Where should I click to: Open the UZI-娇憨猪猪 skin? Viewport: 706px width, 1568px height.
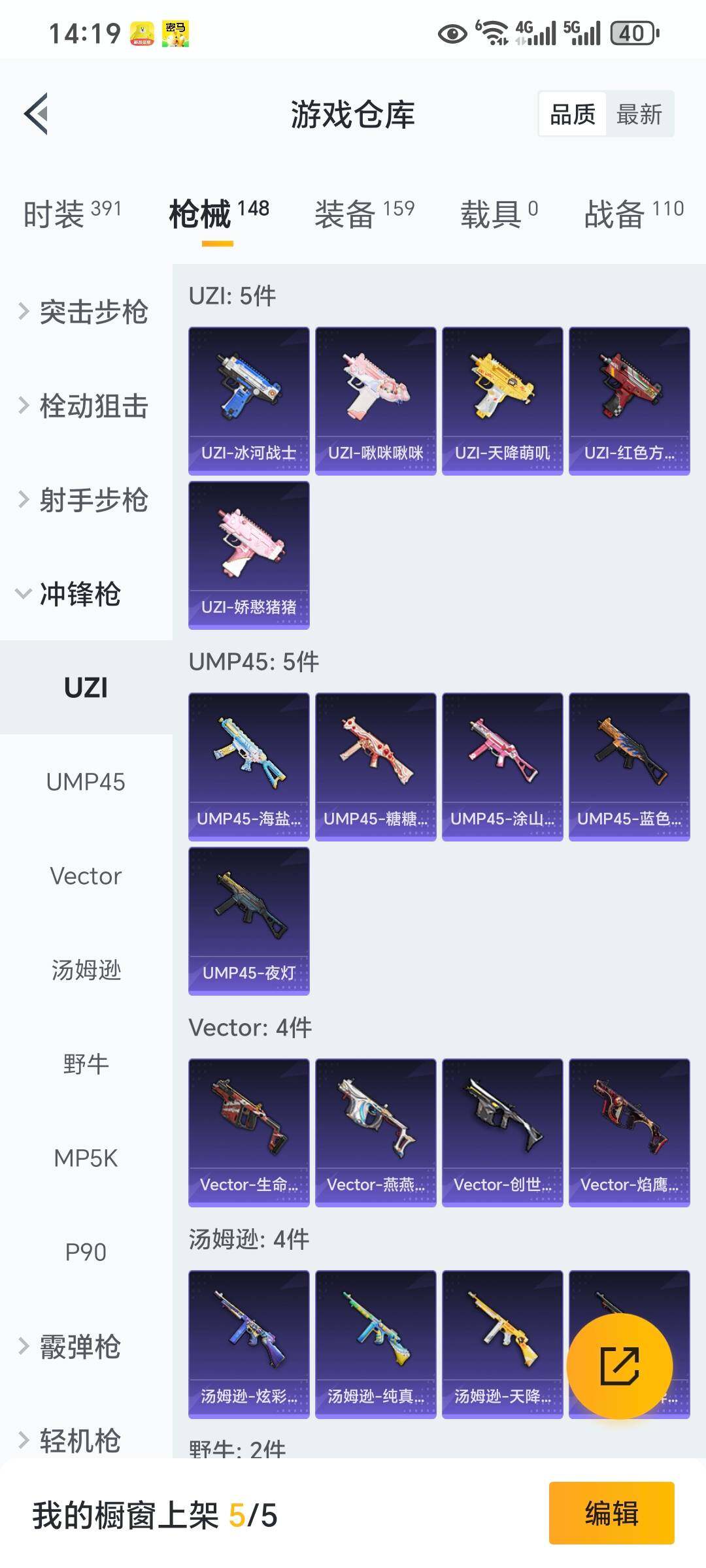coord(248,555)
